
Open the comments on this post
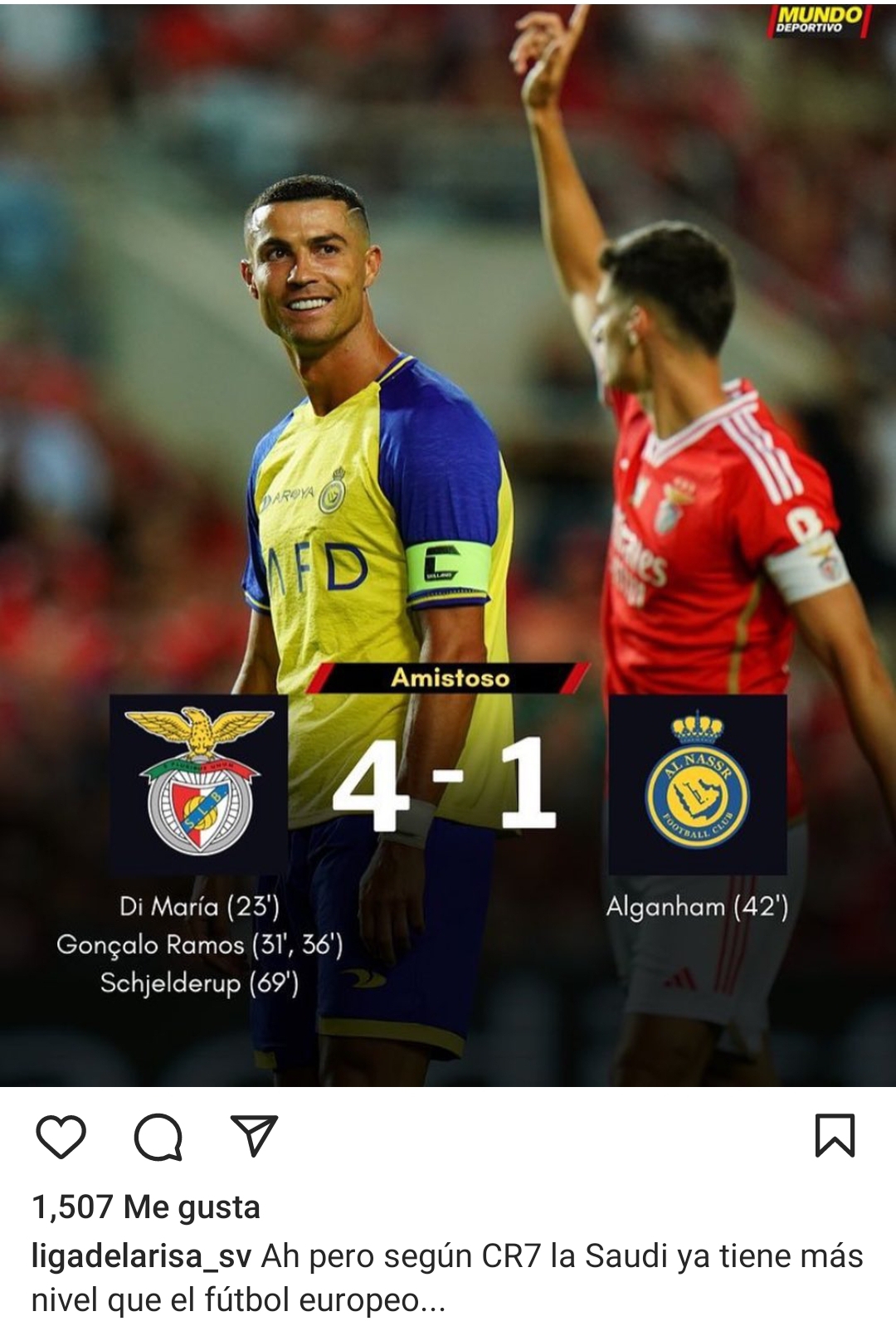coord(158,1136)
